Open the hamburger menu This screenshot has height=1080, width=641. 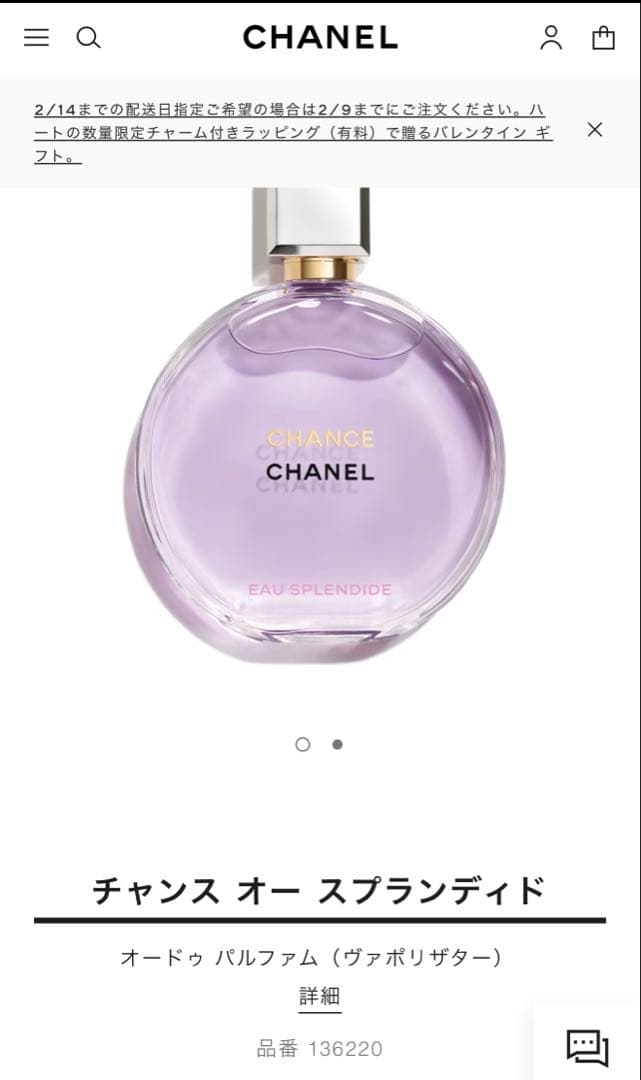[x=36, y=38]
